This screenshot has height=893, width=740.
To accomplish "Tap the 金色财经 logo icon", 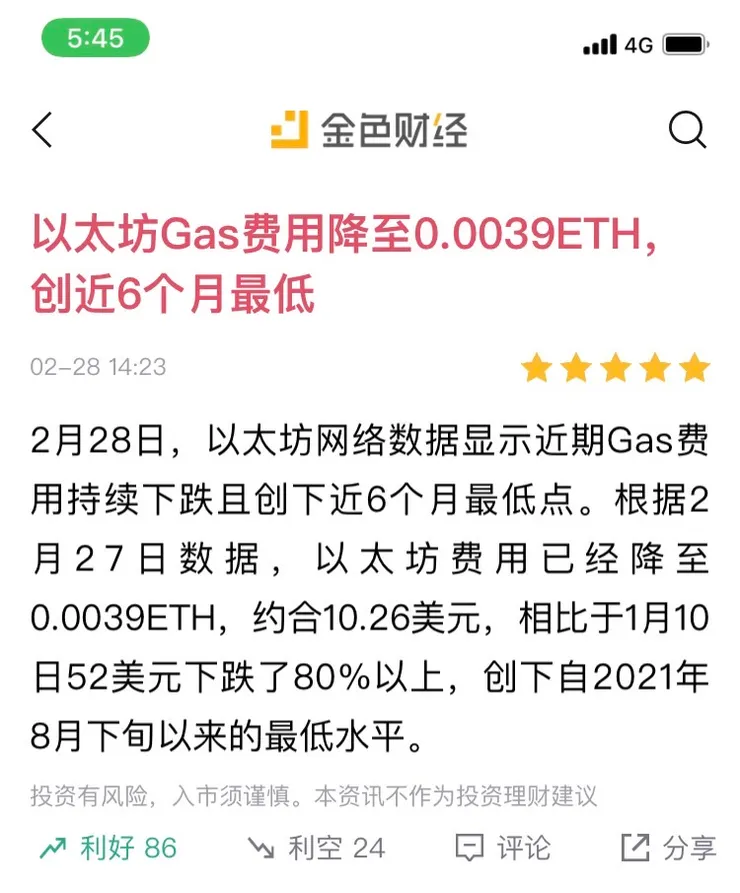I will [287, 129].
